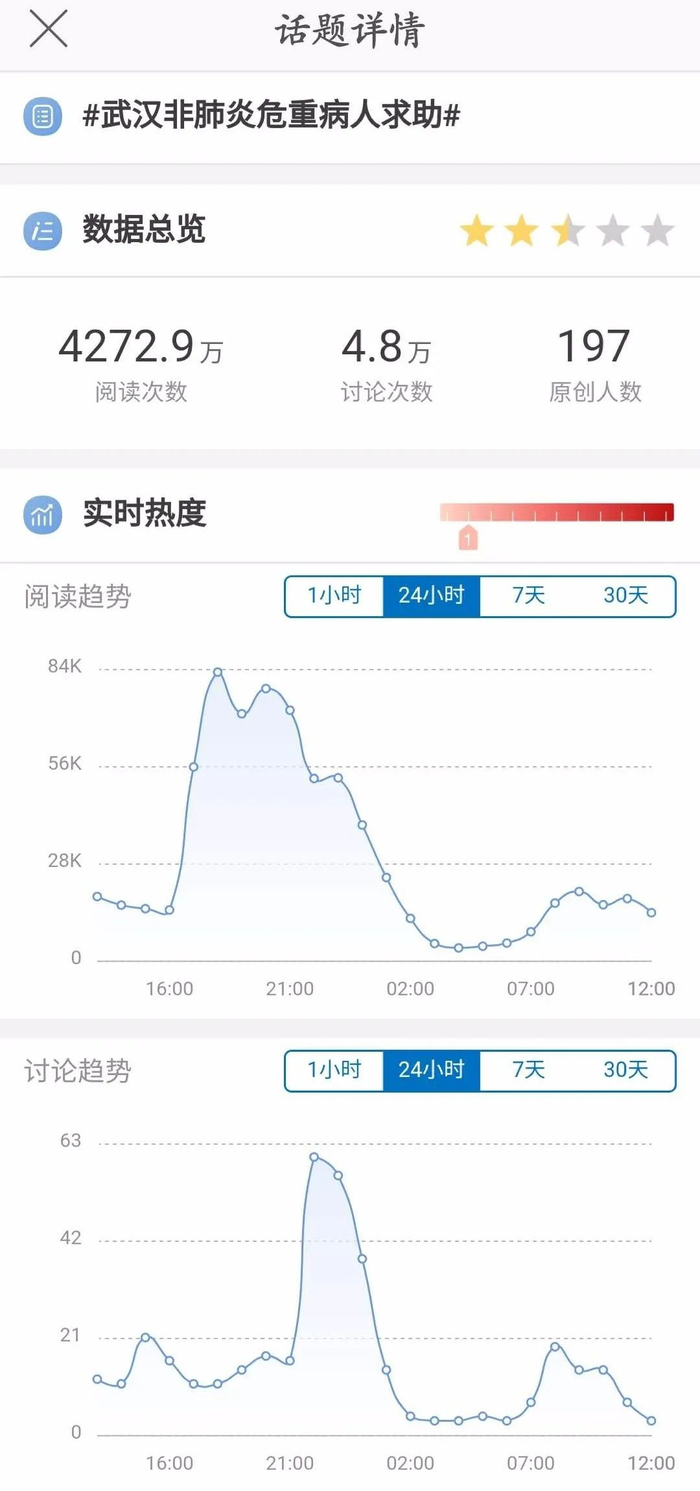This screenshot has height=1491, width=700.
Task: Select 1小时 in the 阅读趋势 chart
Action: pyautogui.click(x=334, y=597)
